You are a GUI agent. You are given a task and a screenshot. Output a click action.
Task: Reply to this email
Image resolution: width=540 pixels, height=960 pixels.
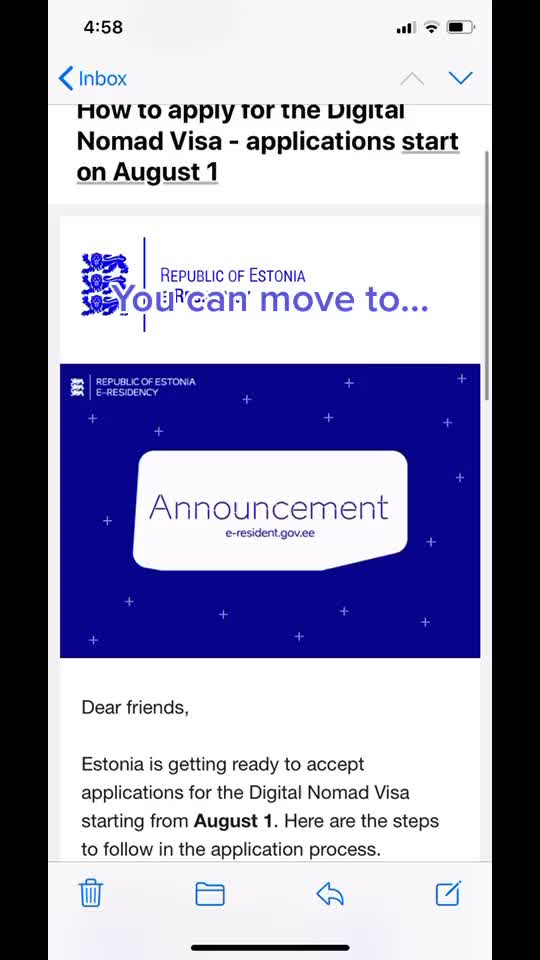330,894
